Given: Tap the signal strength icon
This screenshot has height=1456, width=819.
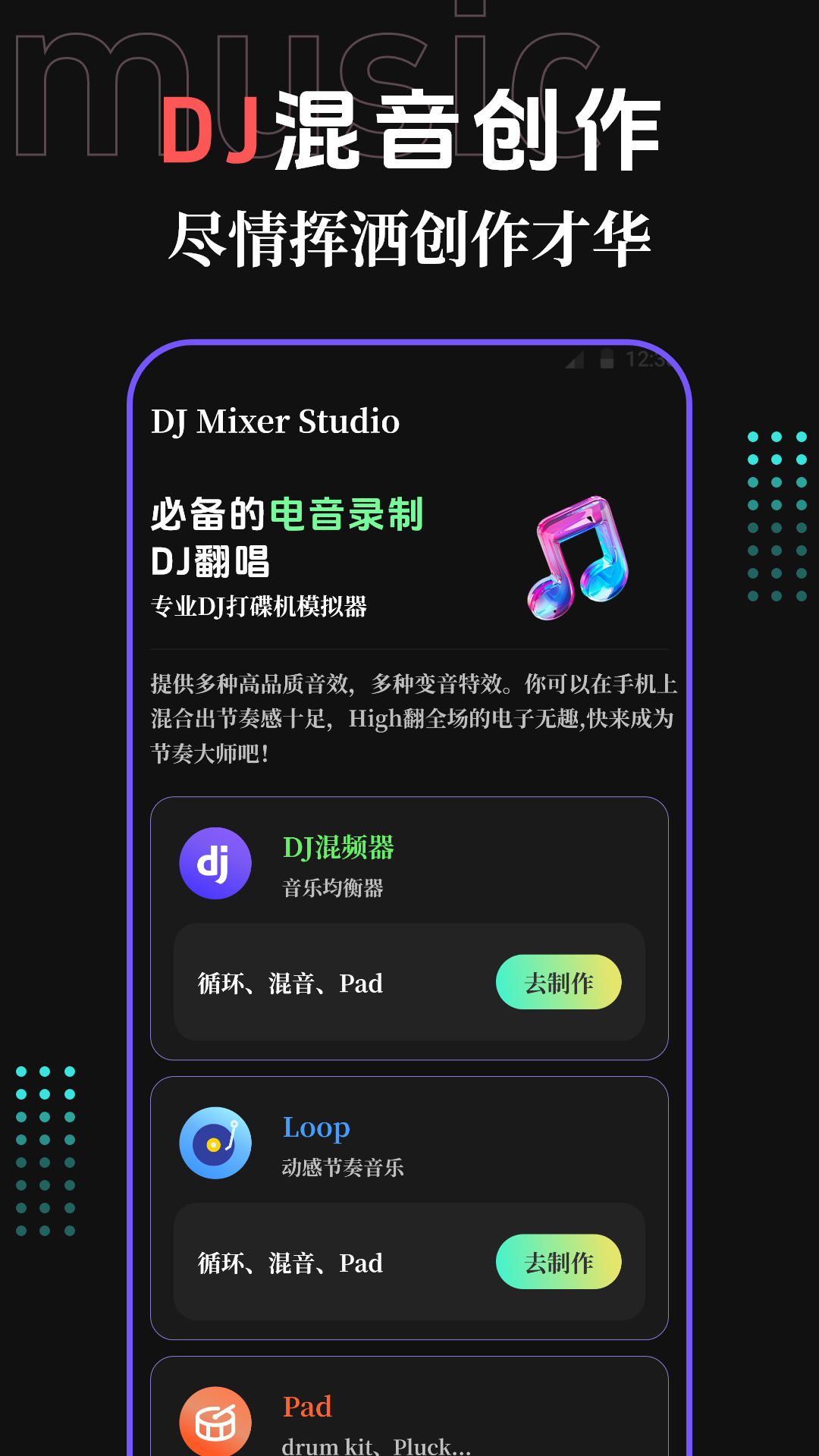Looking at the screenshot, I should point(574,362).
